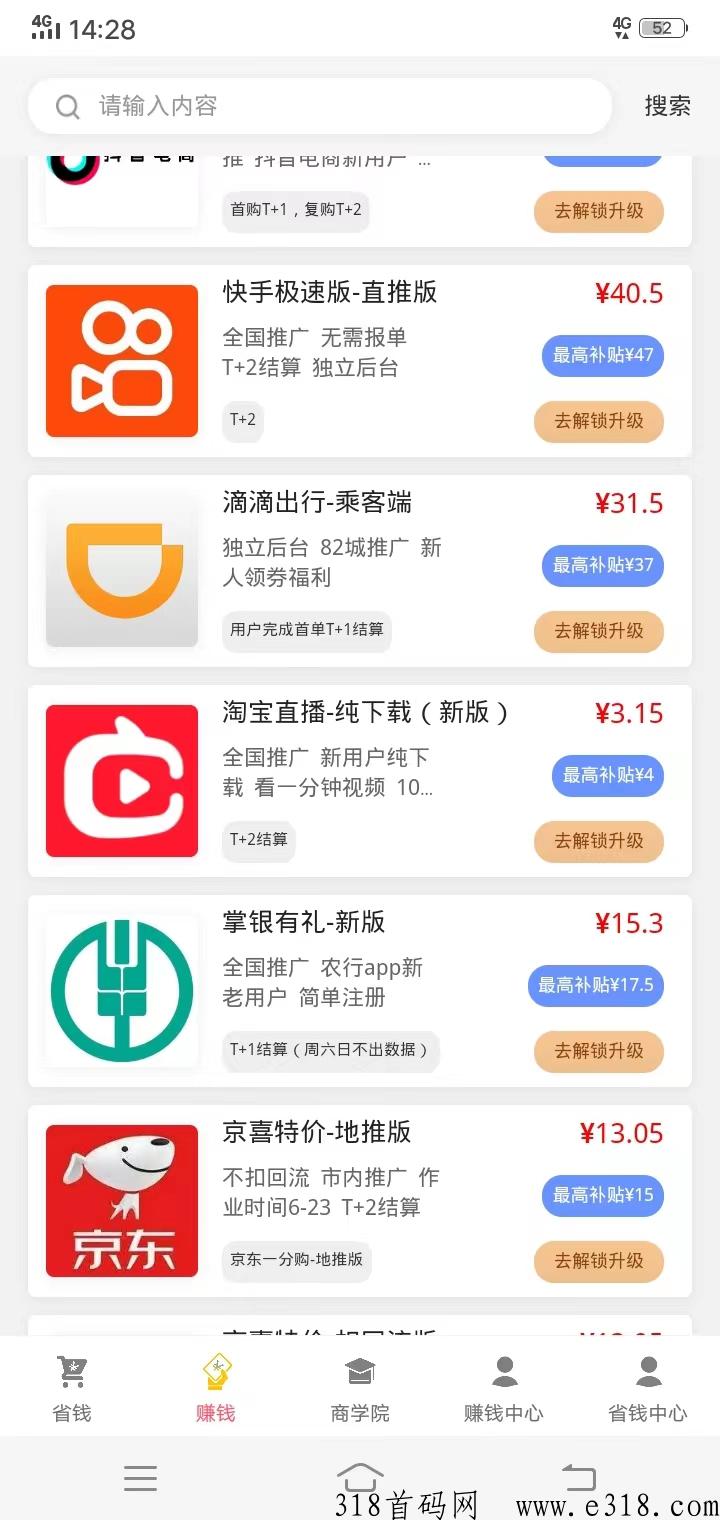Open the 省钱中心 tab
This screenshot has width=720, height=1520.
(647, 1385)
